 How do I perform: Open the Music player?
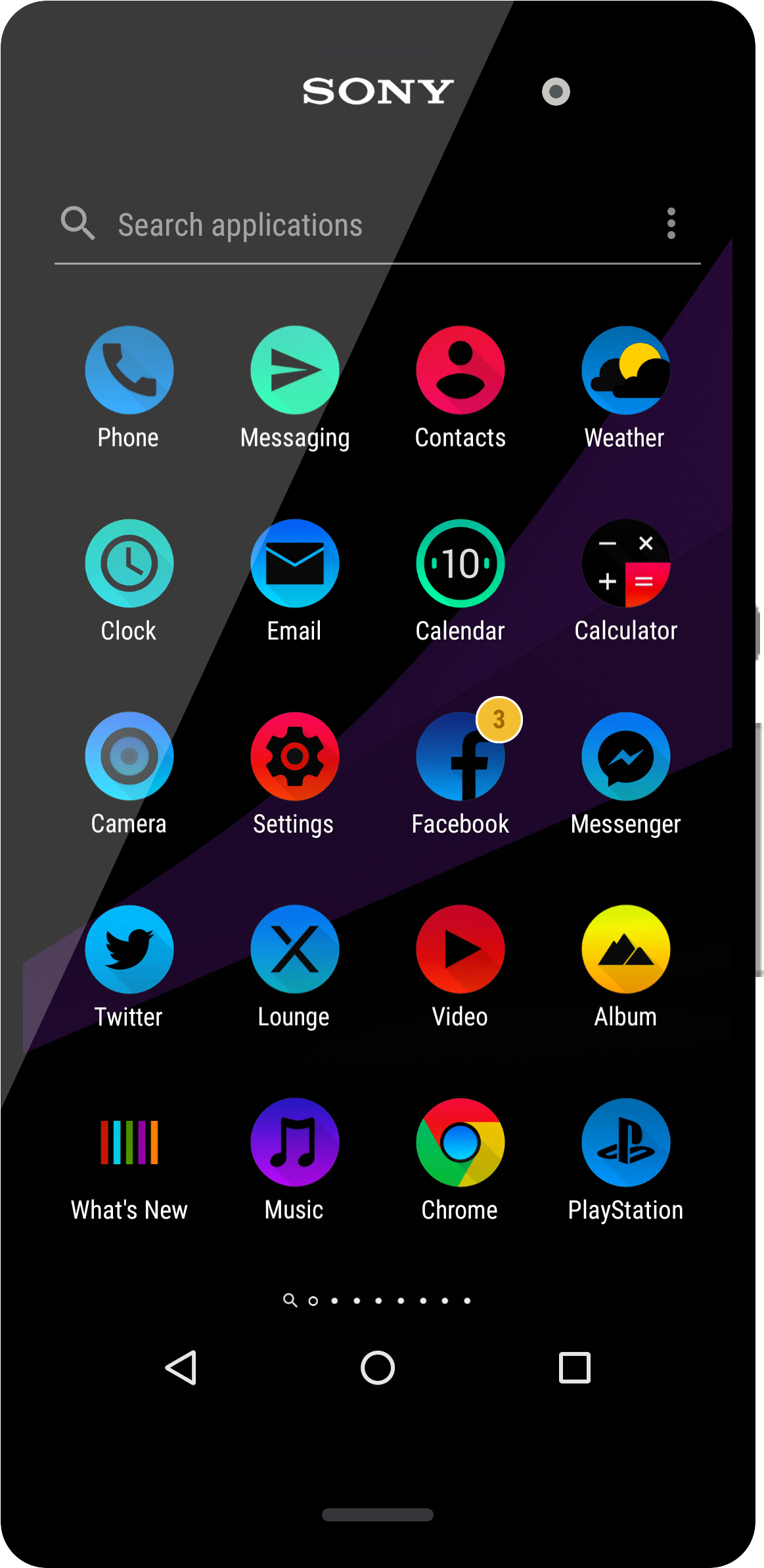294,1143
